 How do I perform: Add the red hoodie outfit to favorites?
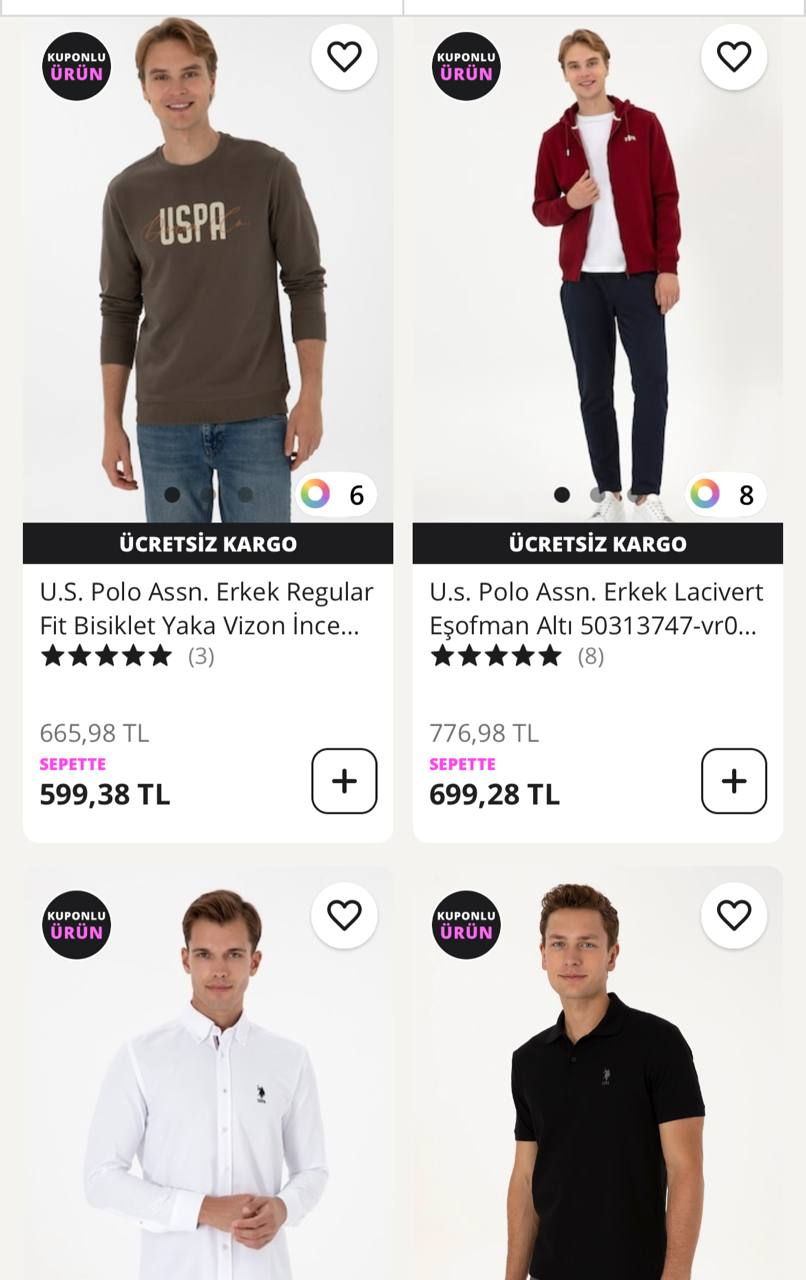click(x=734, y=57)
